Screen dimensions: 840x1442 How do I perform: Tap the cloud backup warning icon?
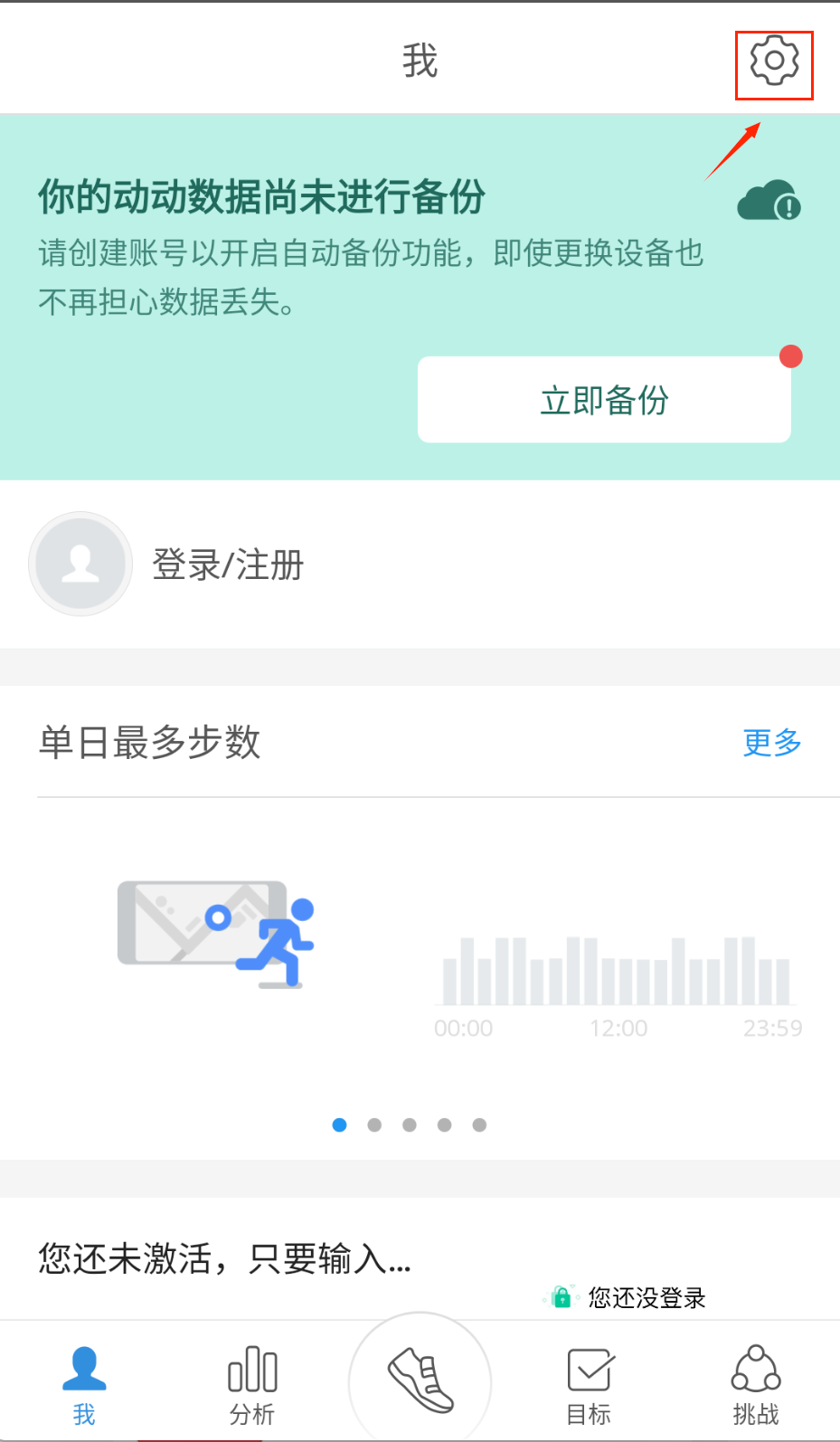pyautogui.click(x=769, y=201)
